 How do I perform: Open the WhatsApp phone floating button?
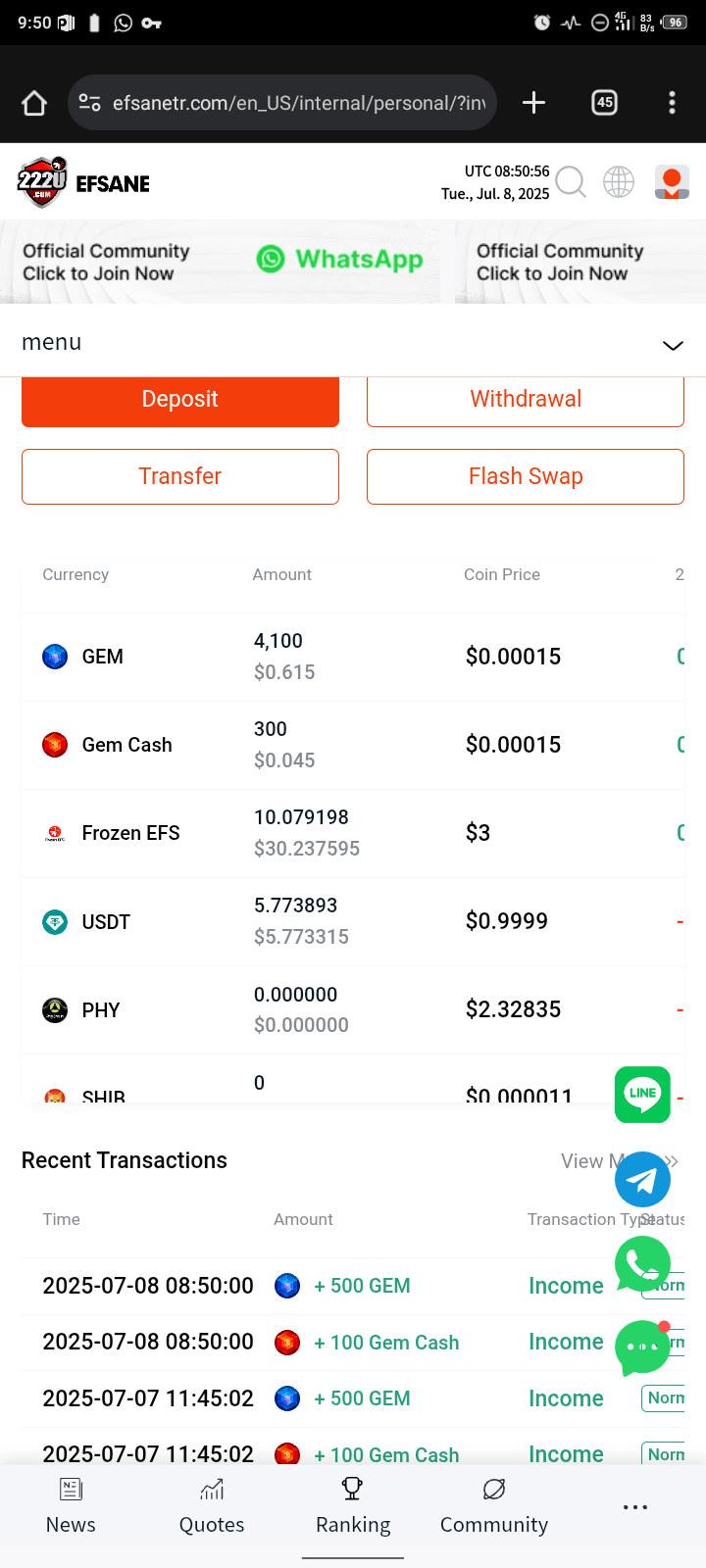tap(642, 1264)
